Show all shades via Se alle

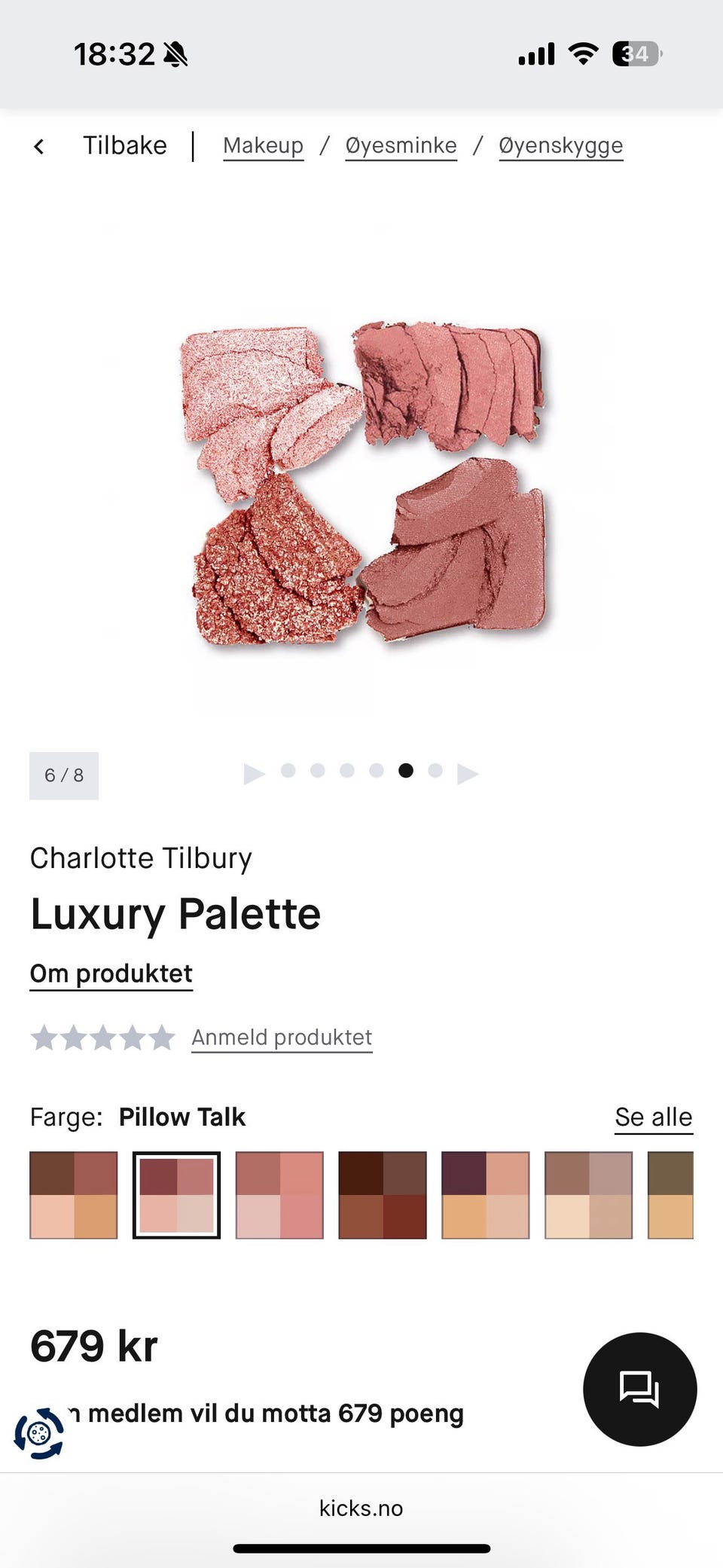click(x=653, y=1117)
